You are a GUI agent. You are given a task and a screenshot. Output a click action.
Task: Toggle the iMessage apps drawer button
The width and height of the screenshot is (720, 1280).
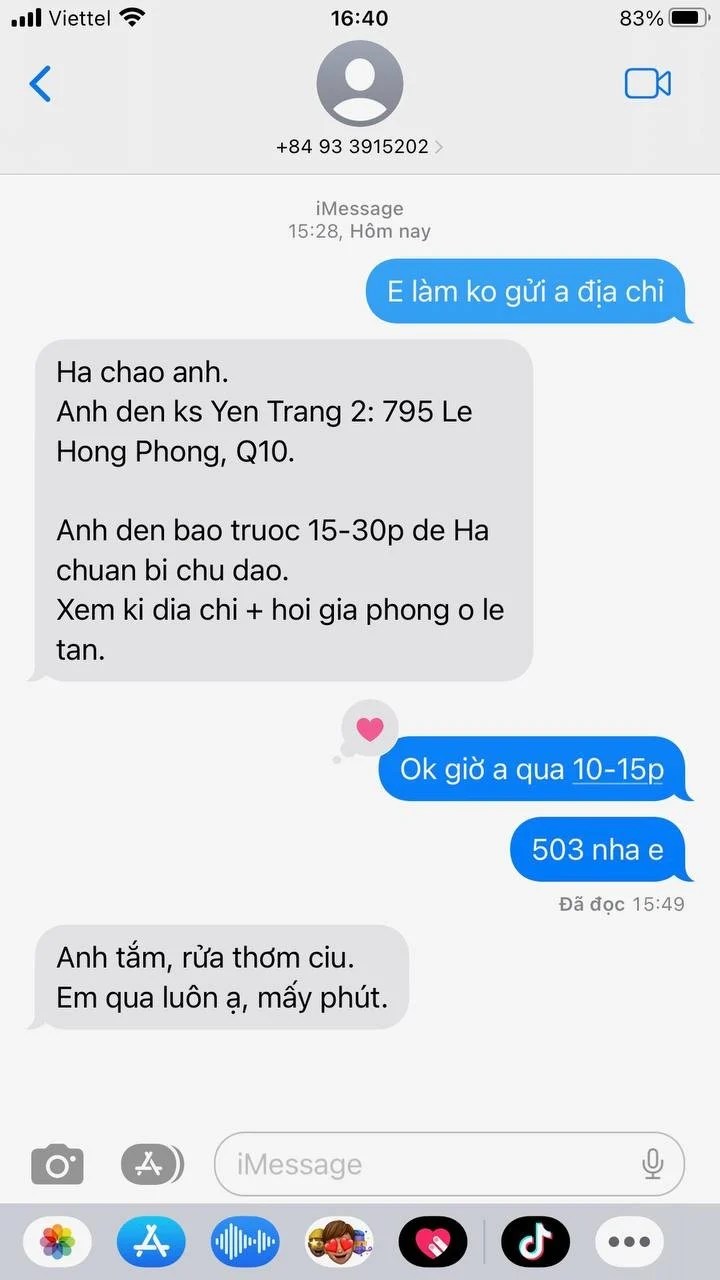coord(152,1164)
